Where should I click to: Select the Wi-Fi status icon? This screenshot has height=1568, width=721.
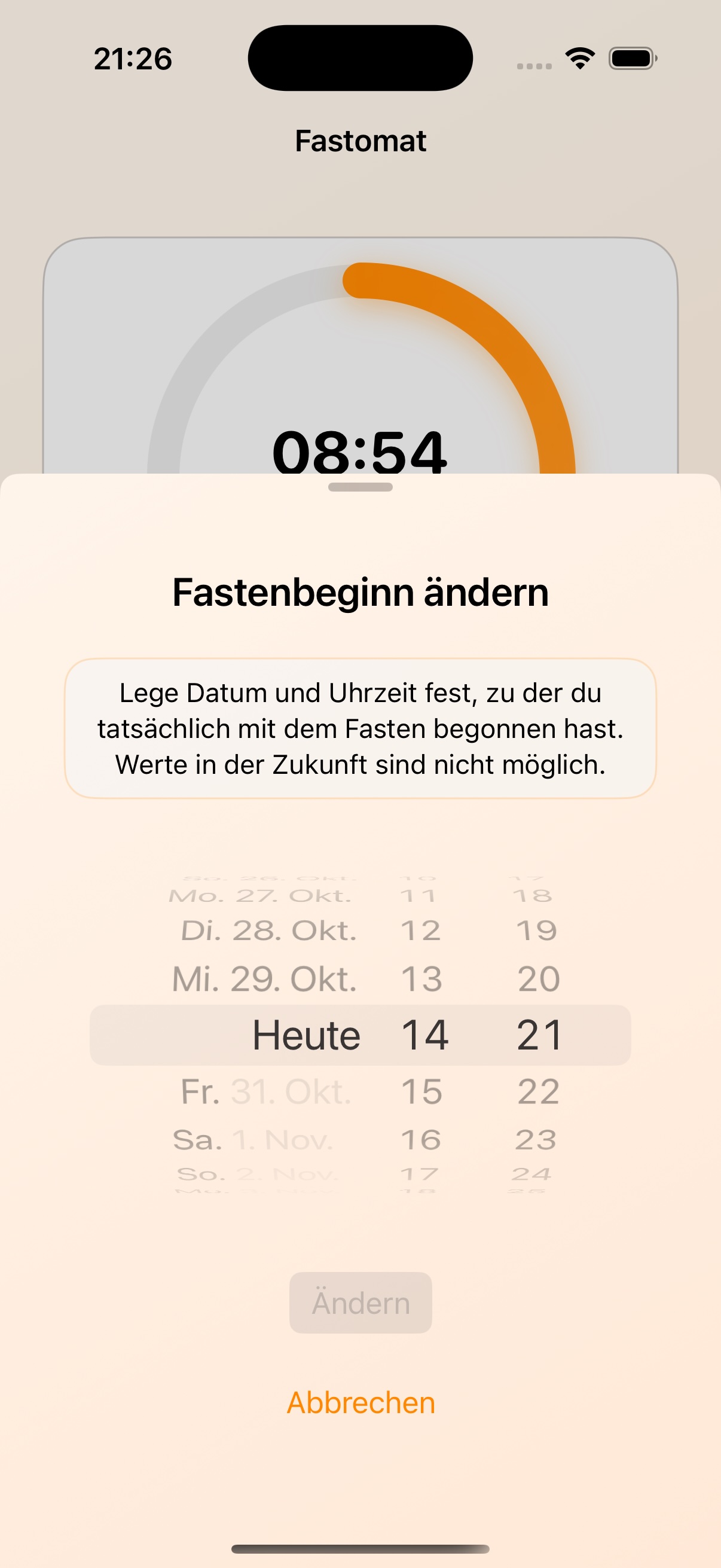(579, 58)
